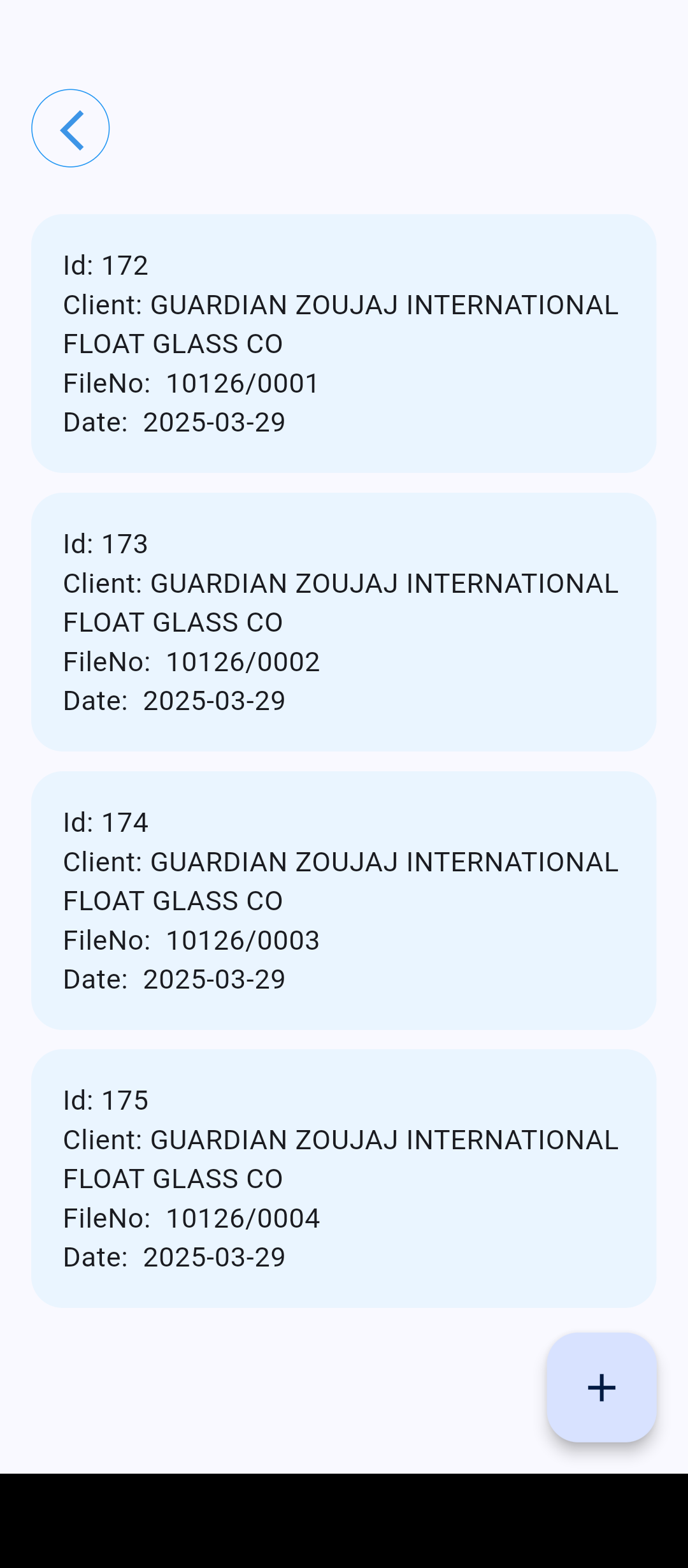Image resolution: width=688 pixels, height=1568 pixels.
Task: Open the record with Id 172
Action: 343,344
